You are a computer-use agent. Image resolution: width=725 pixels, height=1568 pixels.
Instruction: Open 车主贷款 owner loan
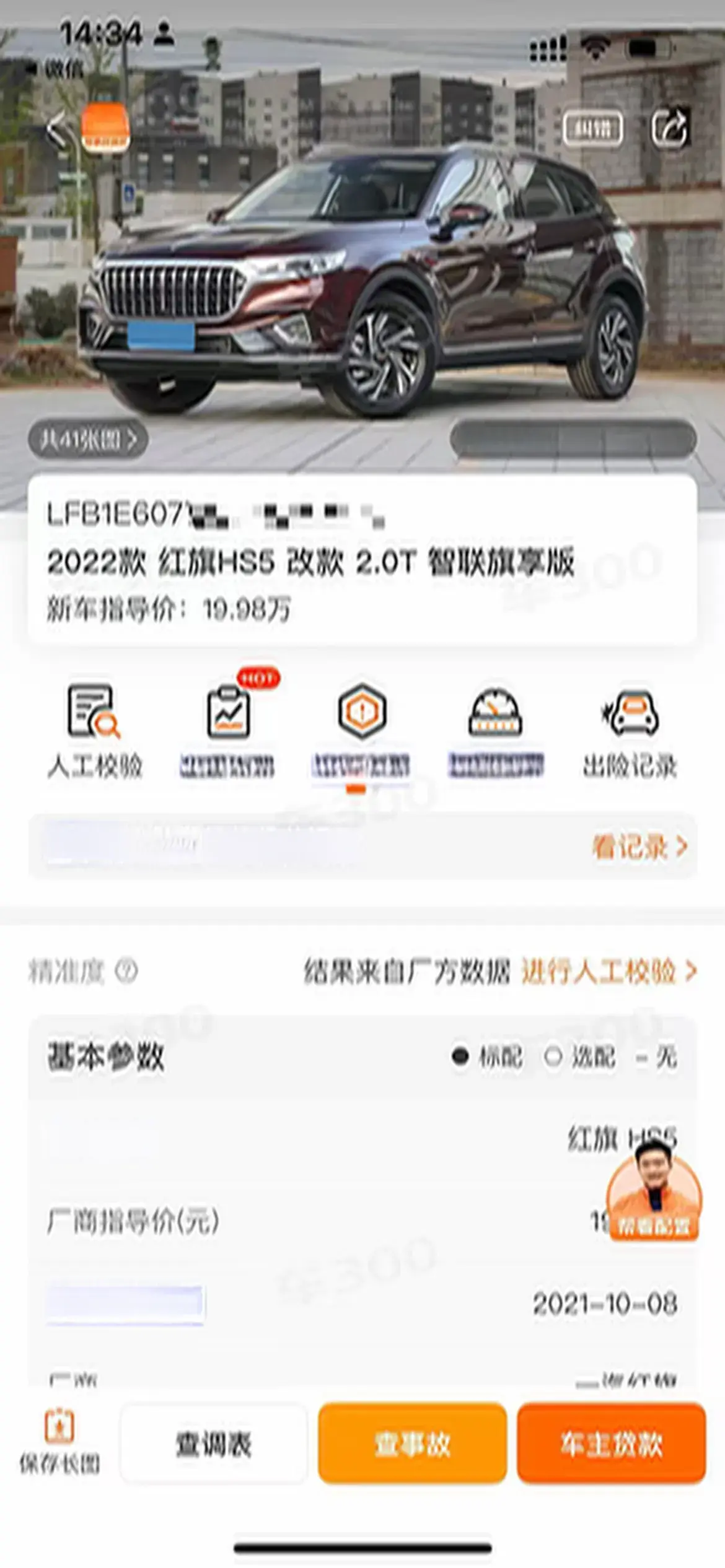click(611, 1444)
